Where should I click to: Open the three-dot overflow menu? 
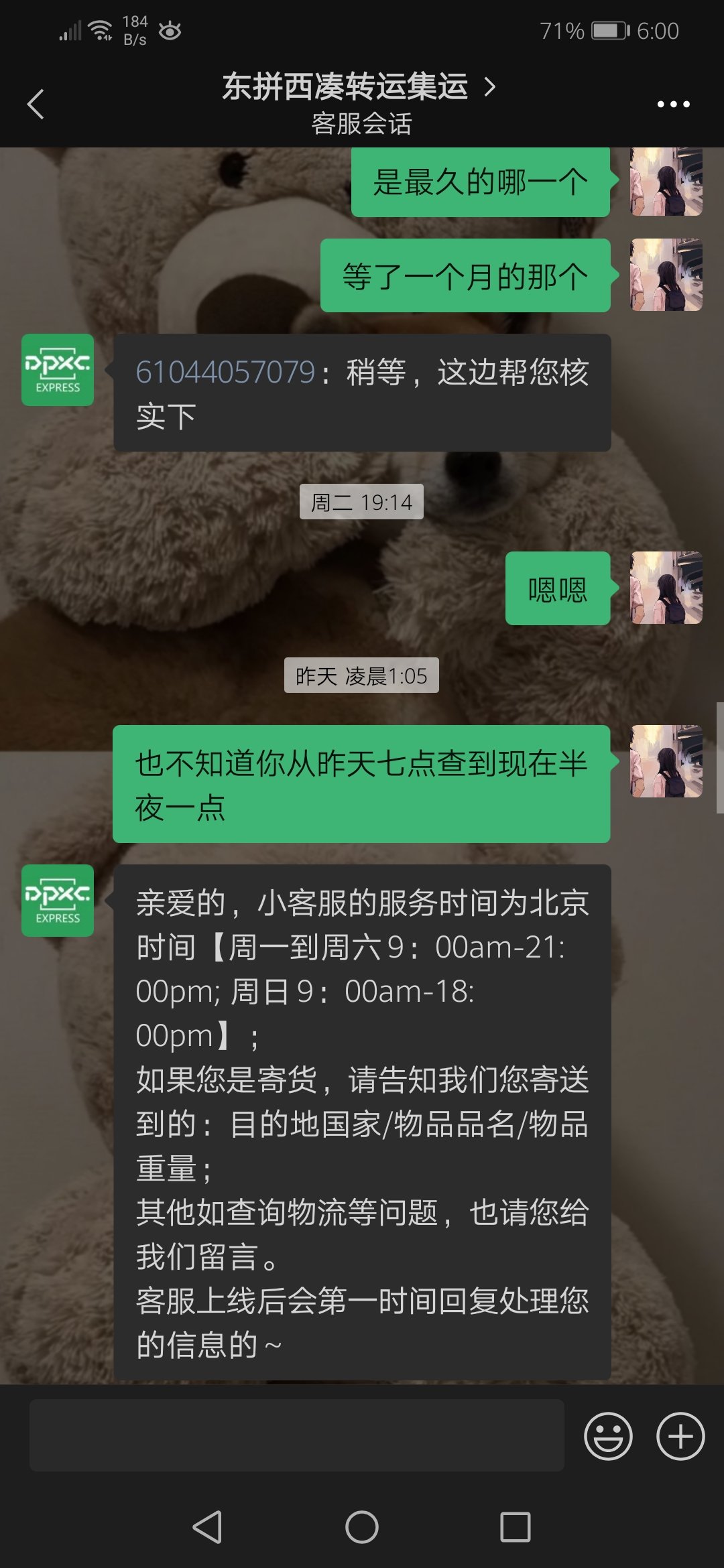click(673, 104)
